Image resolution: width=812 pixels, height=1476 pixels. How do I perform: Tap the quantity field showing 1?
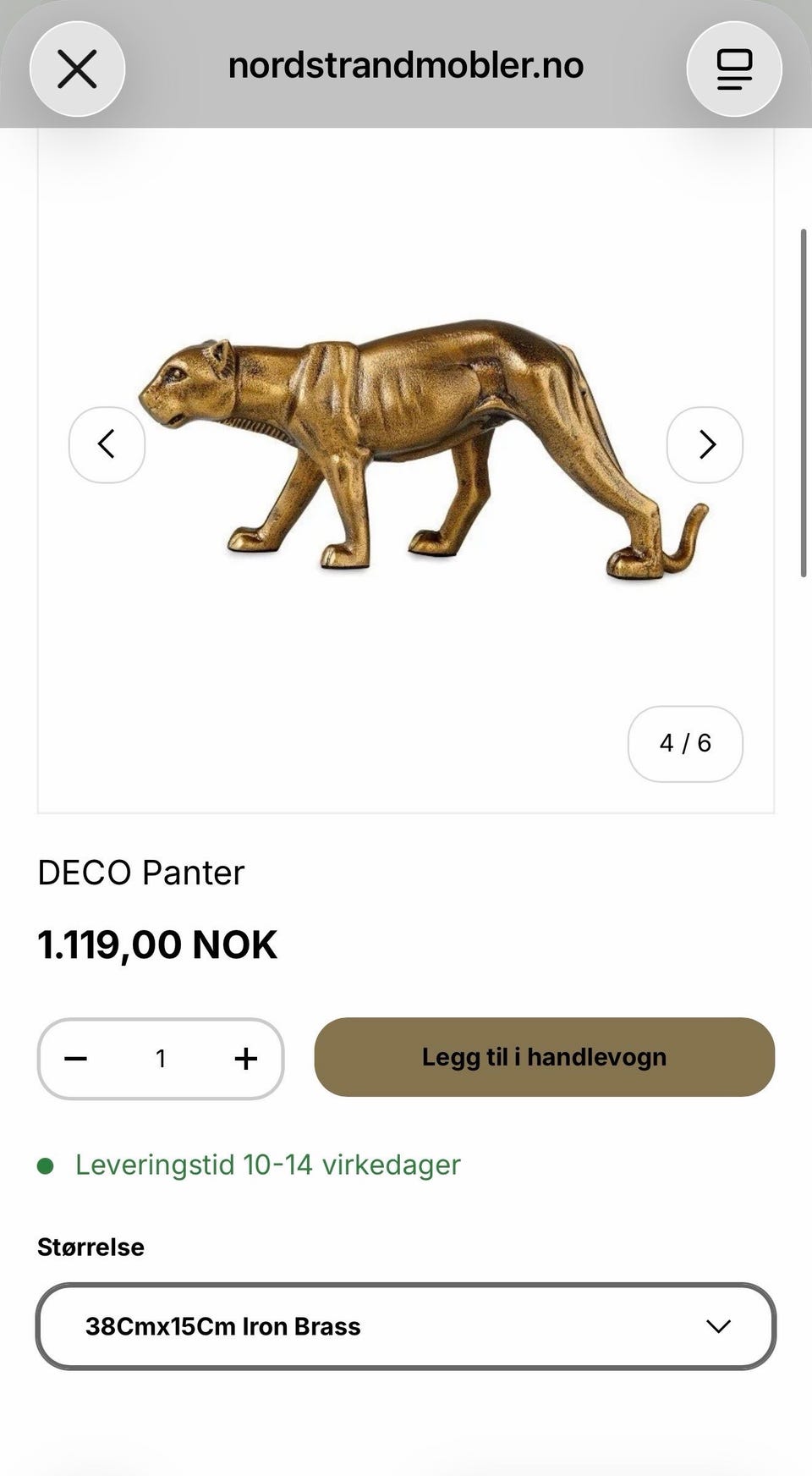point(161,1058)
